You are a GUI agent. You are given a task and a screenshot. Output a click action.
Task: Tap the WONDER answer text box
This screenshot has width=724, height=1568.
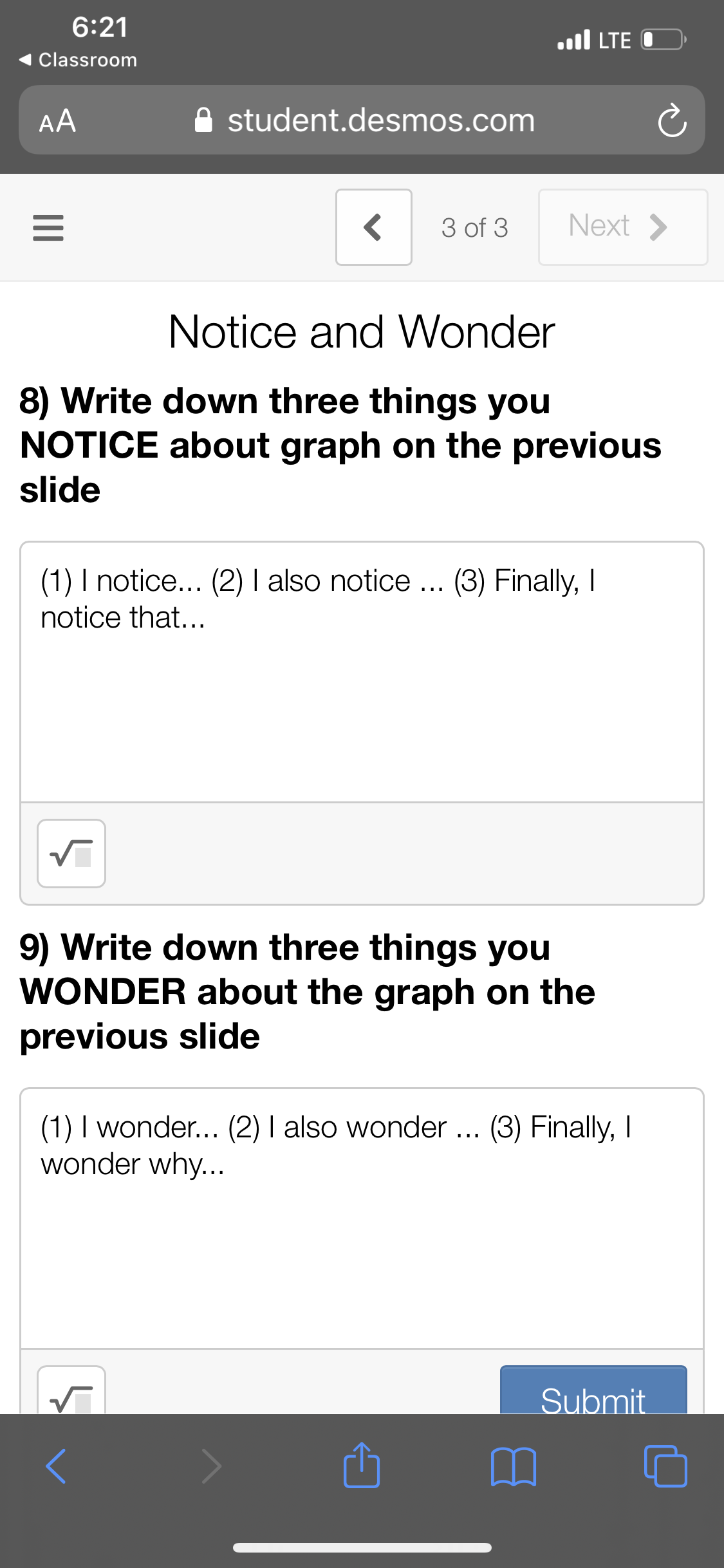click(x=362, y=1218)
